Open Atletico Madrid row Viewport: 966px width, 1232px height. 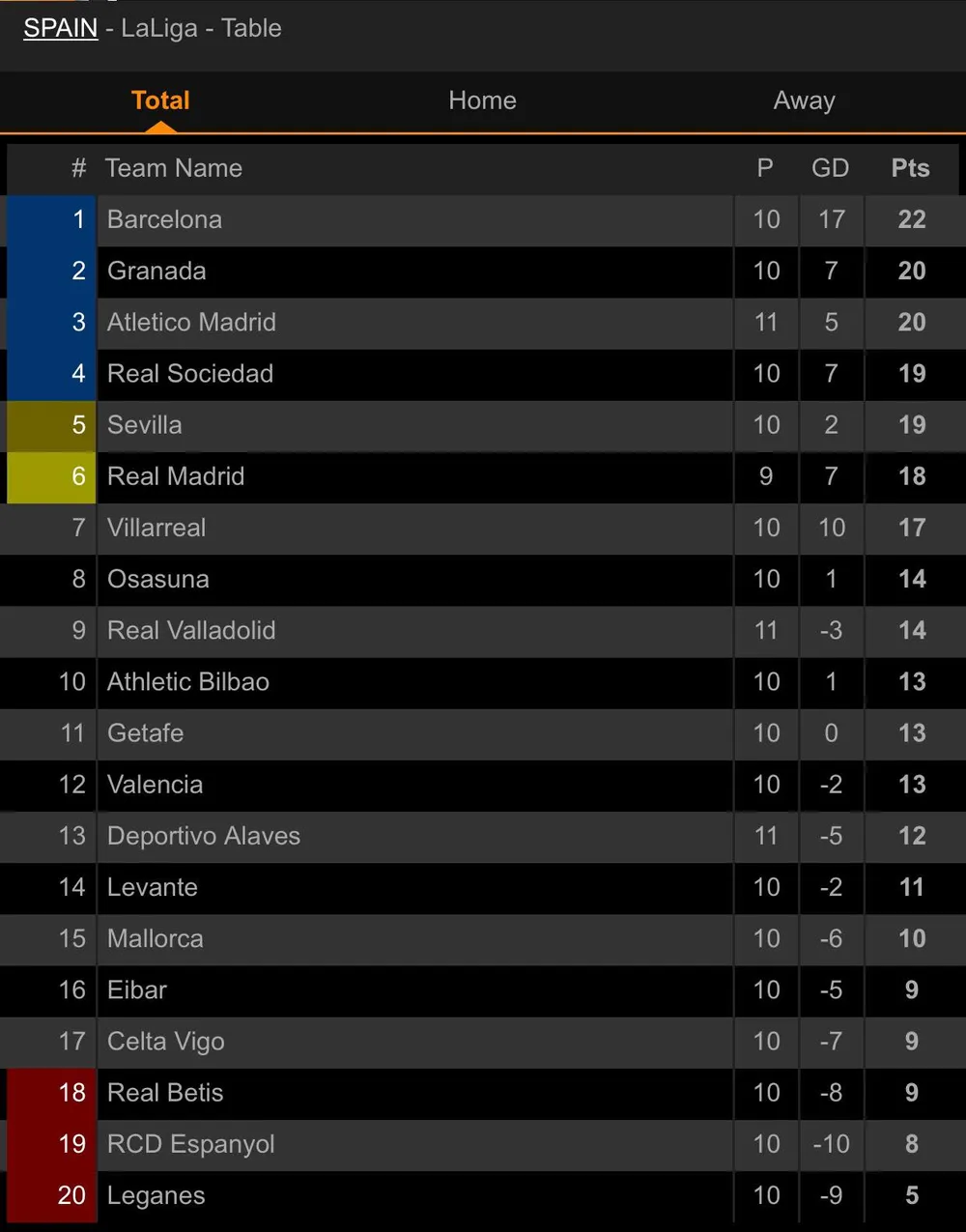(191, 323)
